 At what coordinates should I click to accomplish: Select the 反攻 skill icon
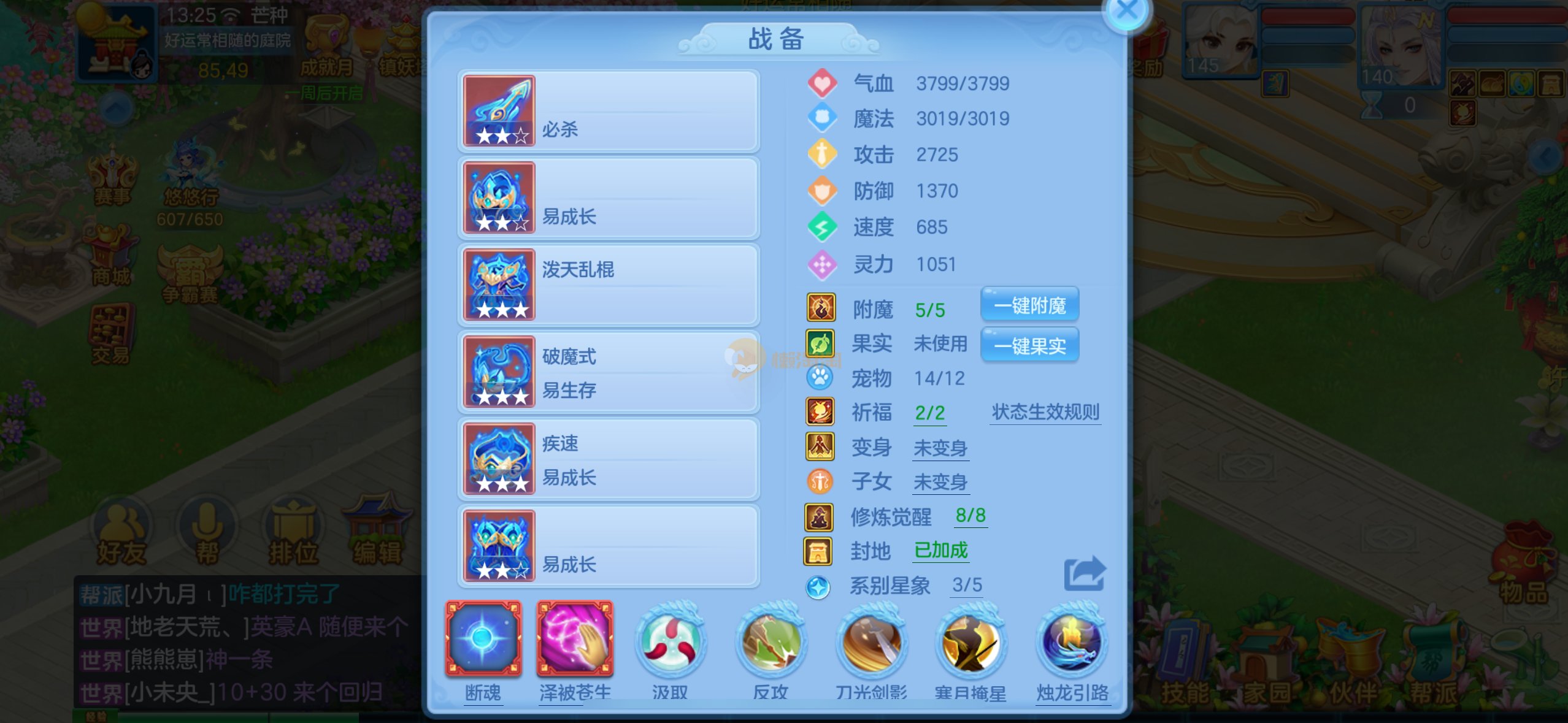[x=771, y=642]
